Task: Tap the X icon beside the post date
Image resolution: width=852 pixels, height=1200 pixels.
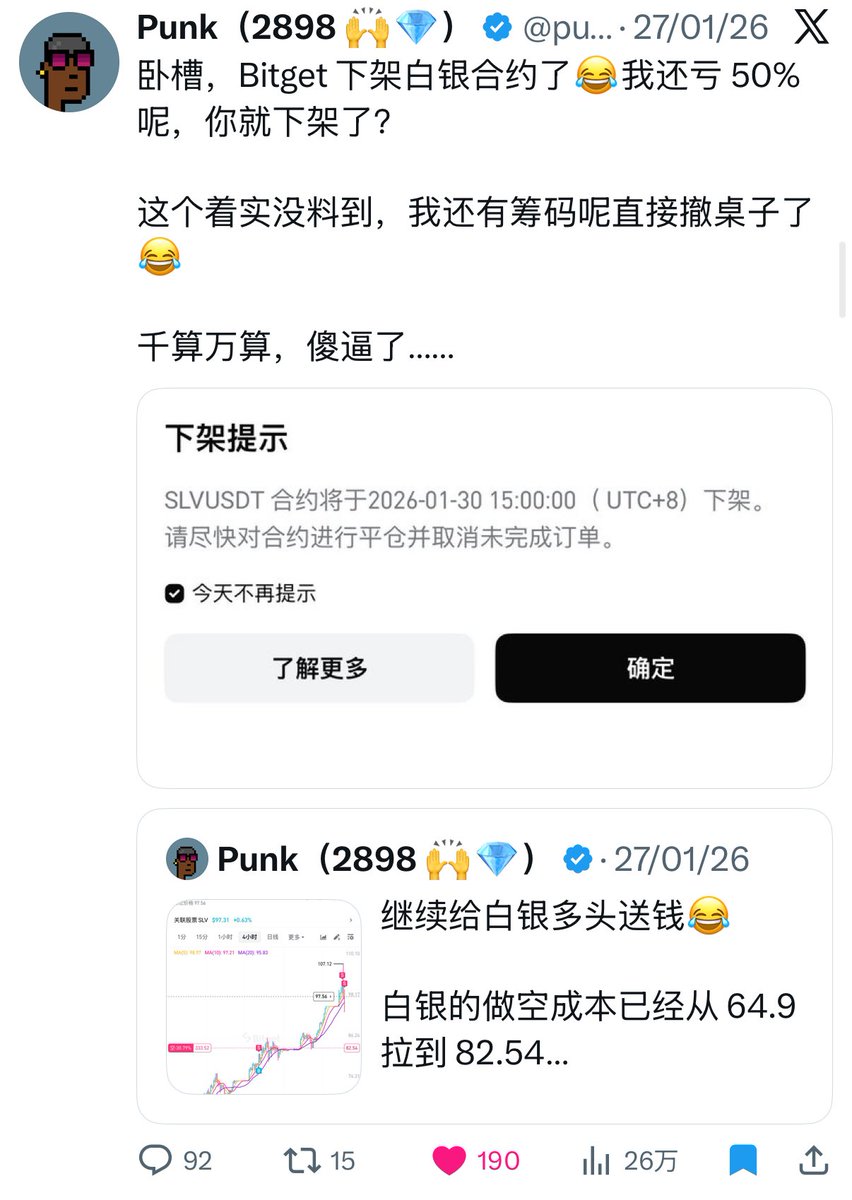Action: point(811,27)
